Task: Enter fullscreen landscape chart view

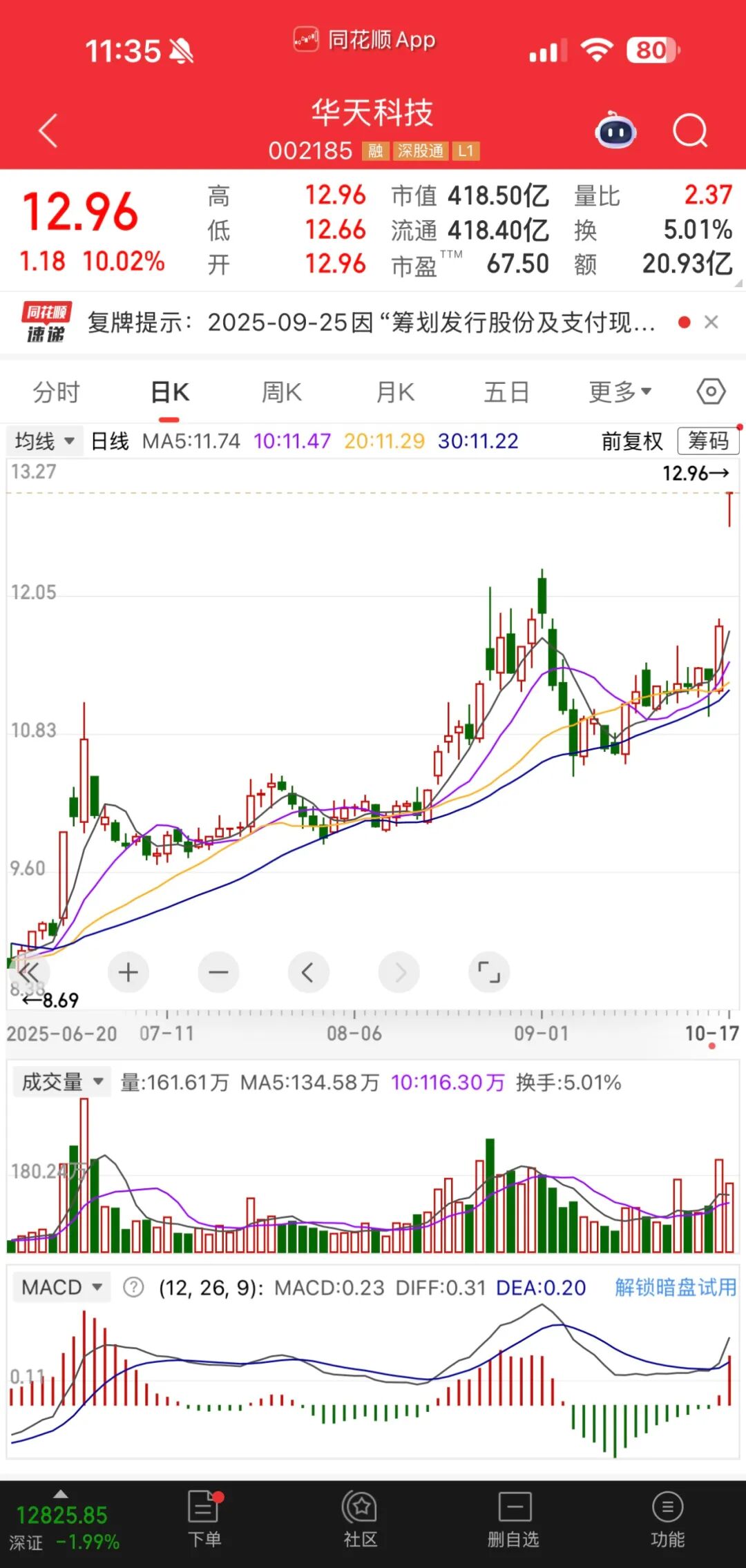Action: tap(489, 972)
